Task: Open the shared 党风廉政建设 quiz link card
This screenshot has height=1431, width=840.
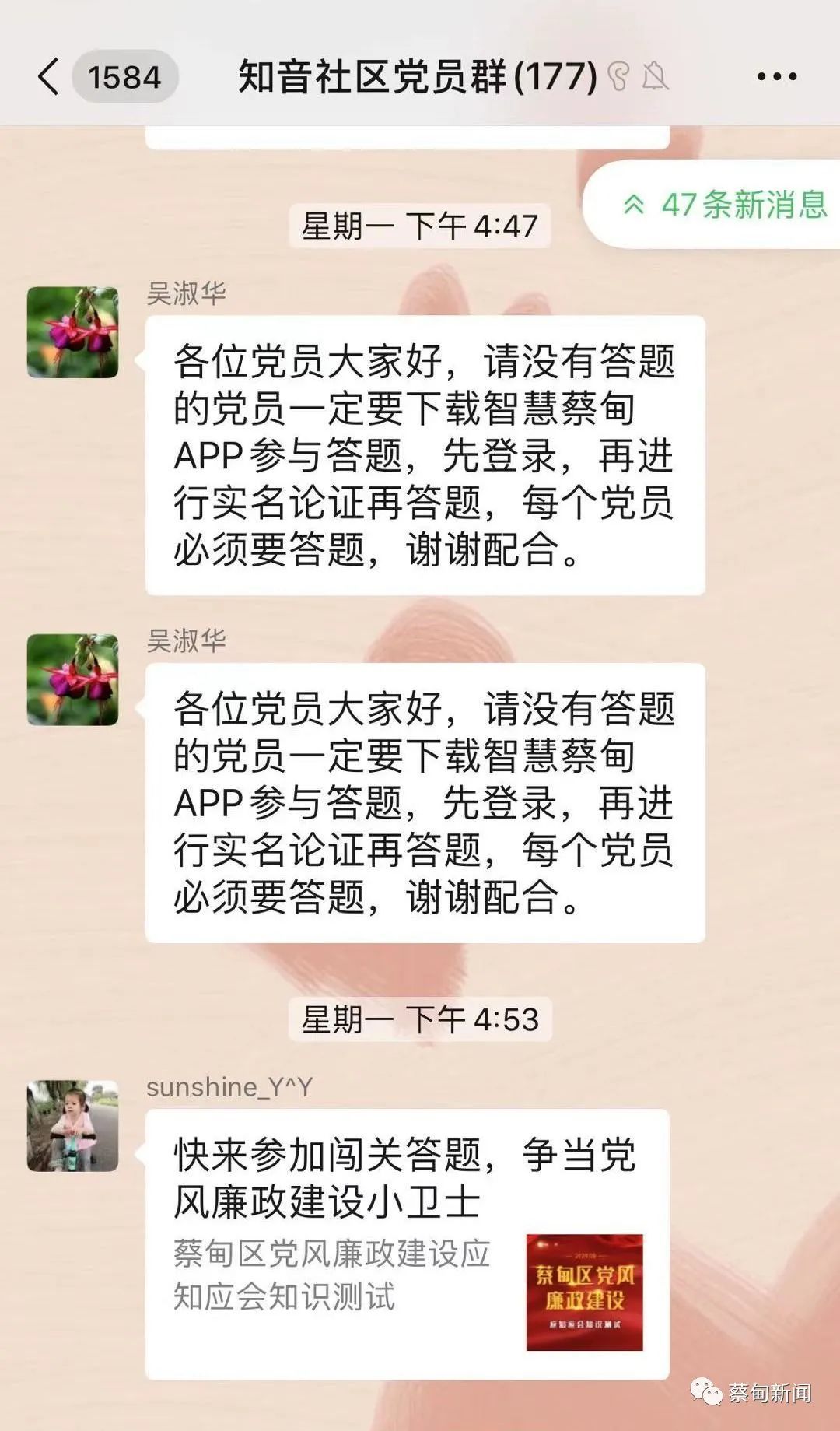Action: tap(408, 1243)
